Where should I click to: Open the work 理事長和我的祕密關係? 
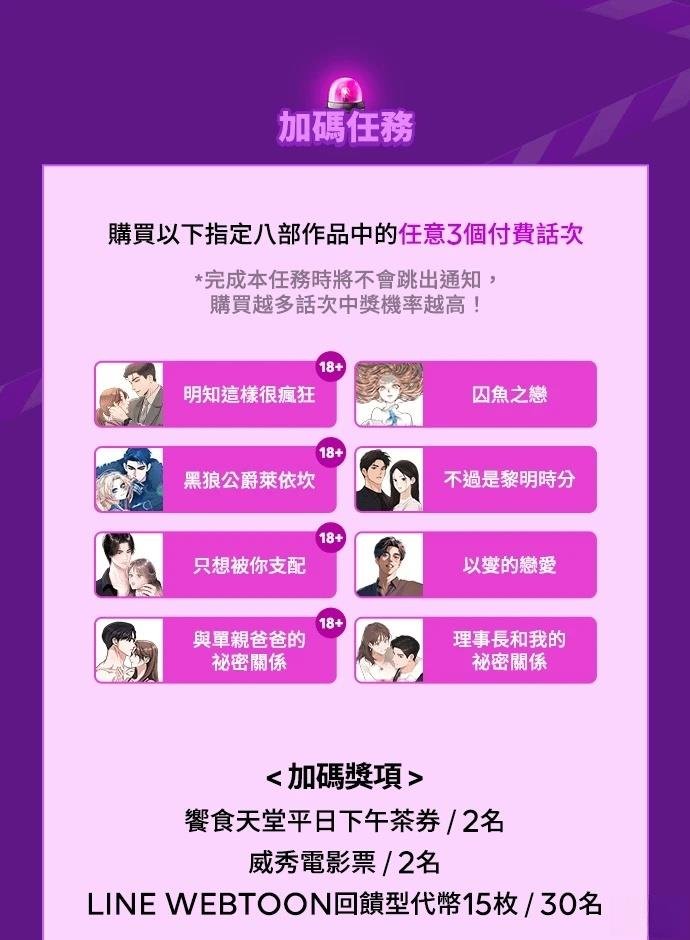(x=476, y=650)
